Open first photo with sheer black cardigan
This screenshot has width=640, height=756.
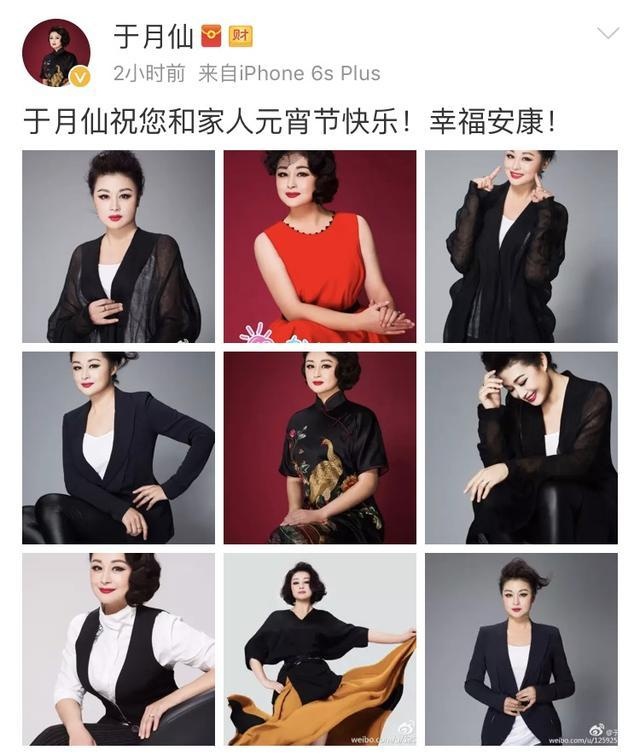(x=118, y=246)
